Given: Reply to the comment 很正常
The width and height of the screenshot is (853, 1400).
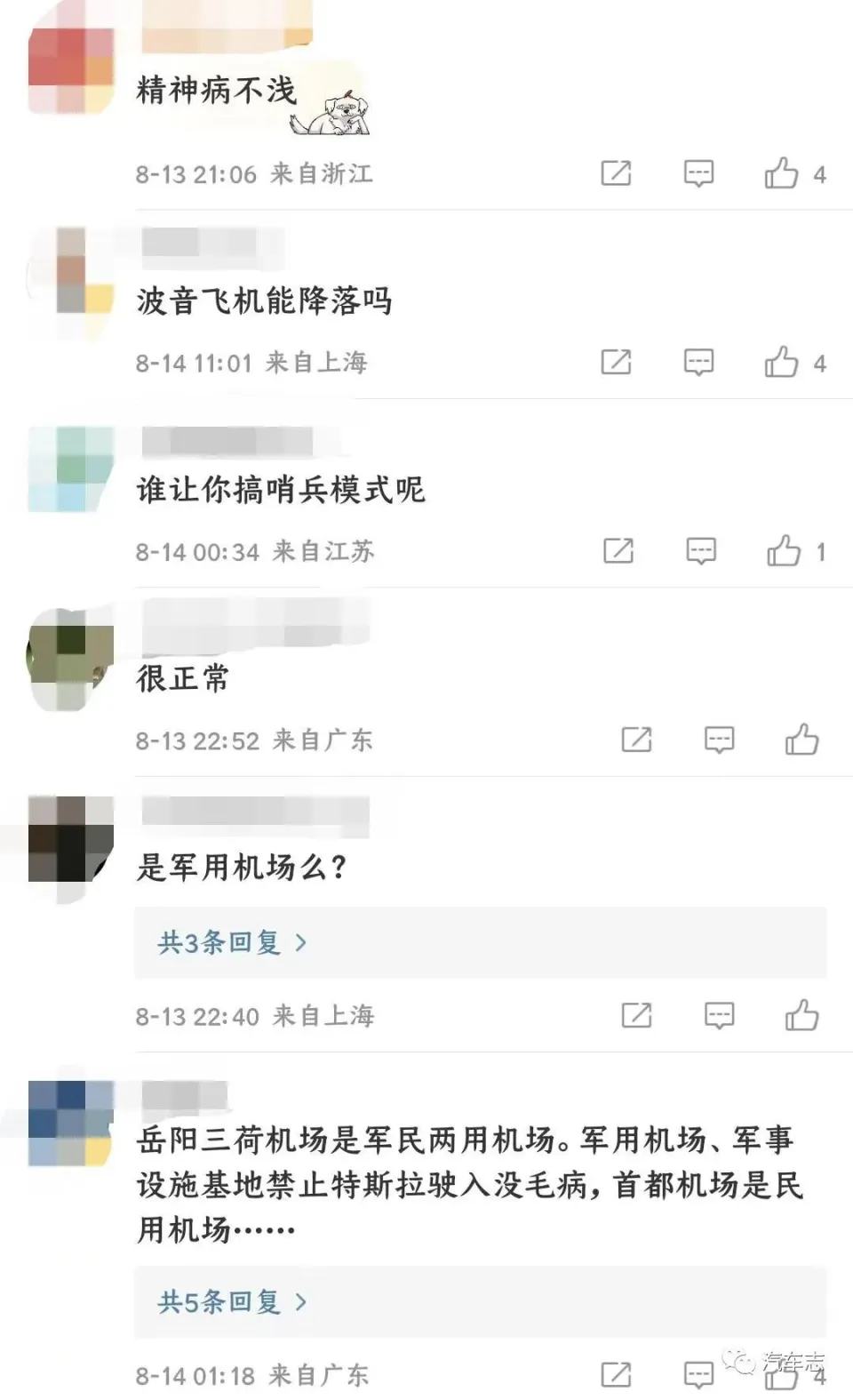Looking at the screenshot, I should 719,740.
